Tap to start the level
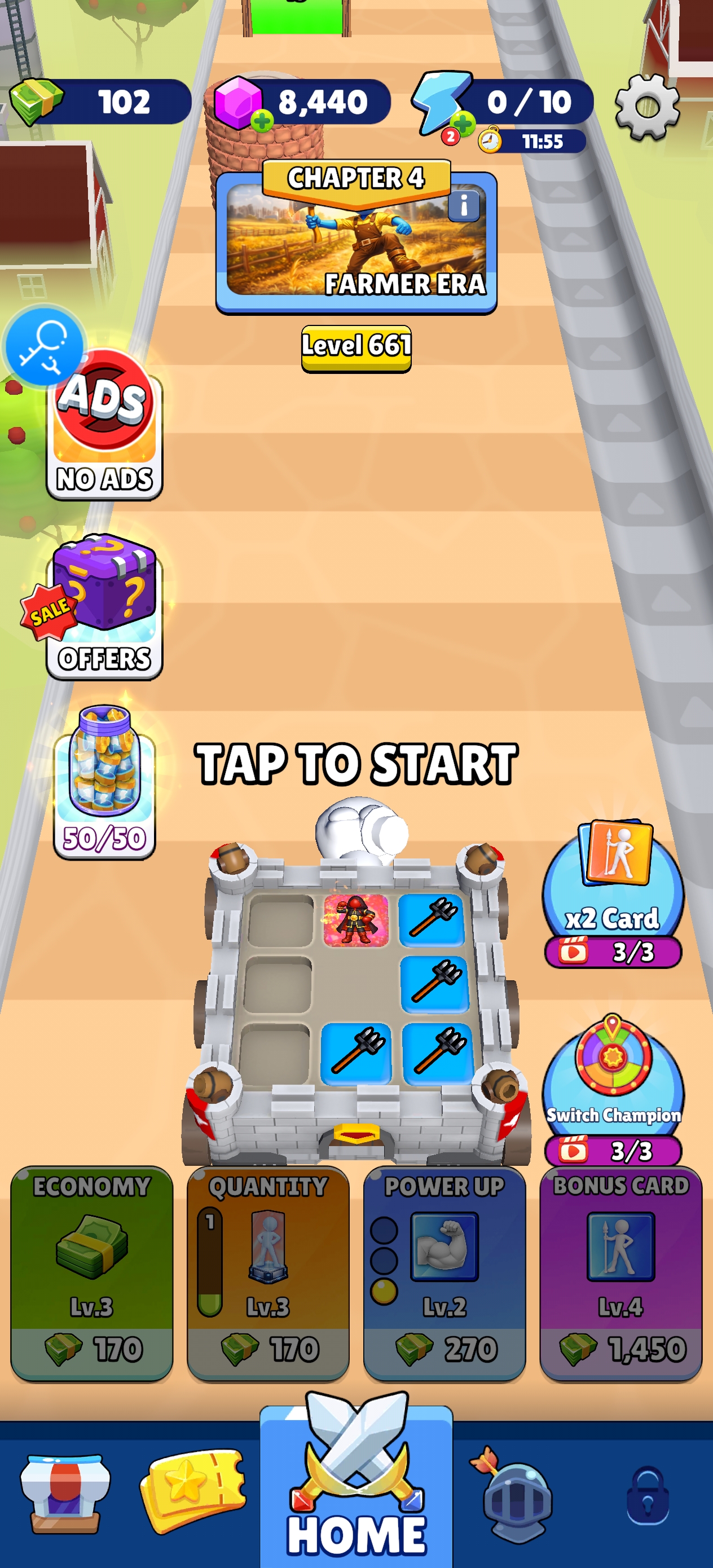The height and width of the screenshot is (1568, 713). (x=356, y=763)
